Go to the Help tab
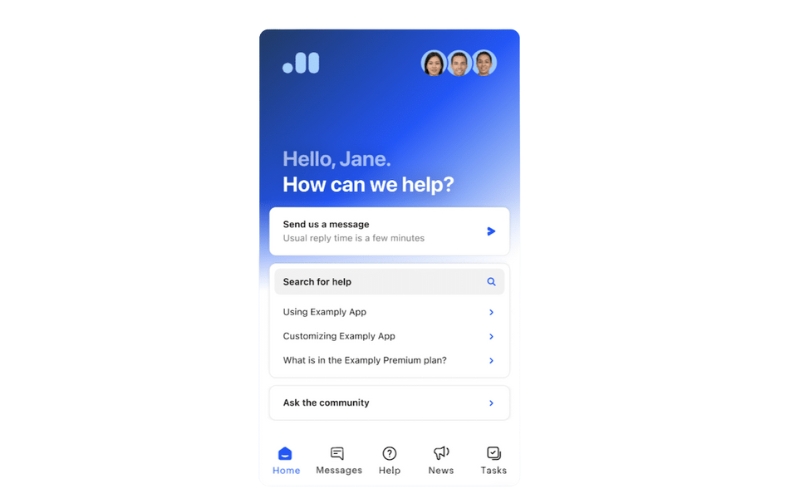Screen dimensions: 800x500 coord(389,460)
